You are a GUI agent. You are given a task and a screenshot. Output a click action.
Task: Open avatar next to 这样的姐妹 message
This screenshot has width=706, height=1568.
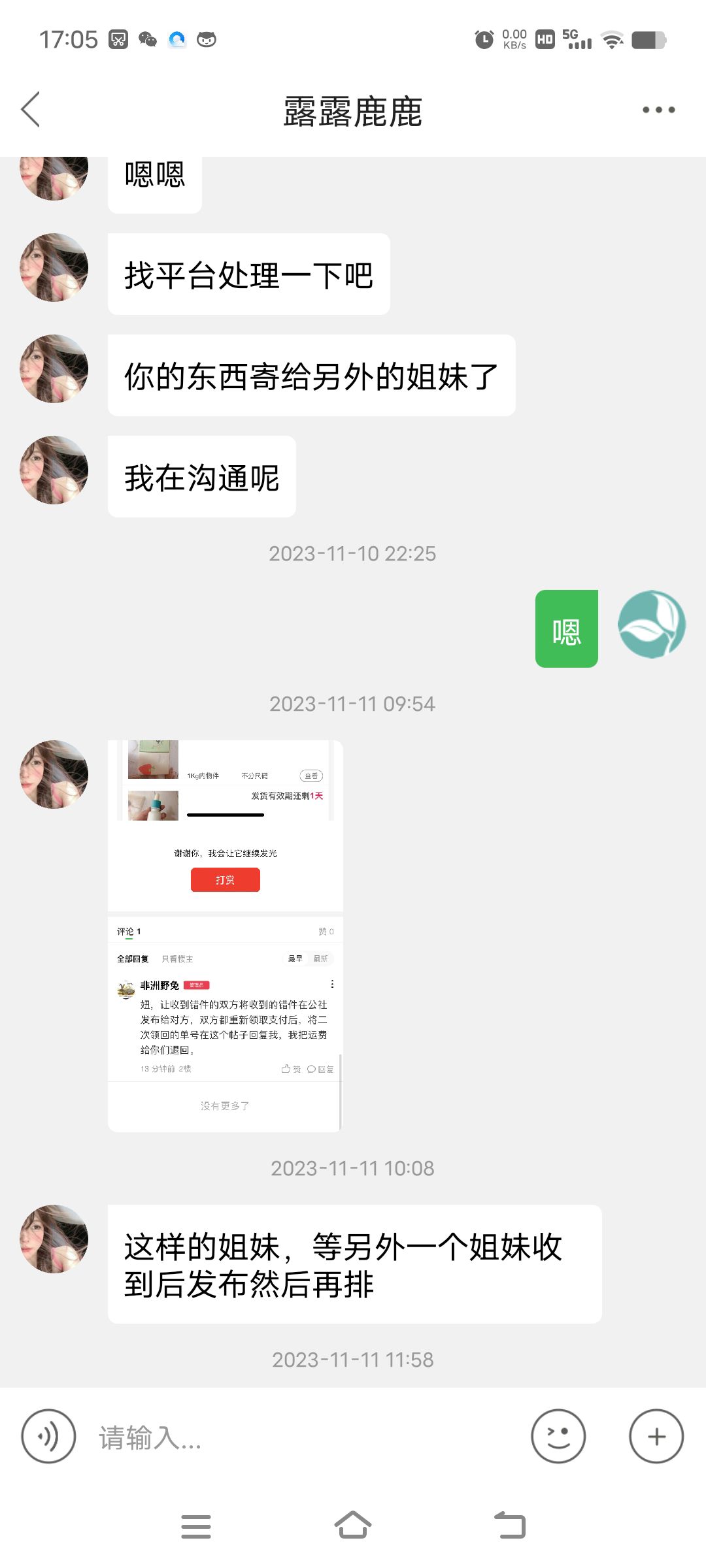(x=54, y=1239)
